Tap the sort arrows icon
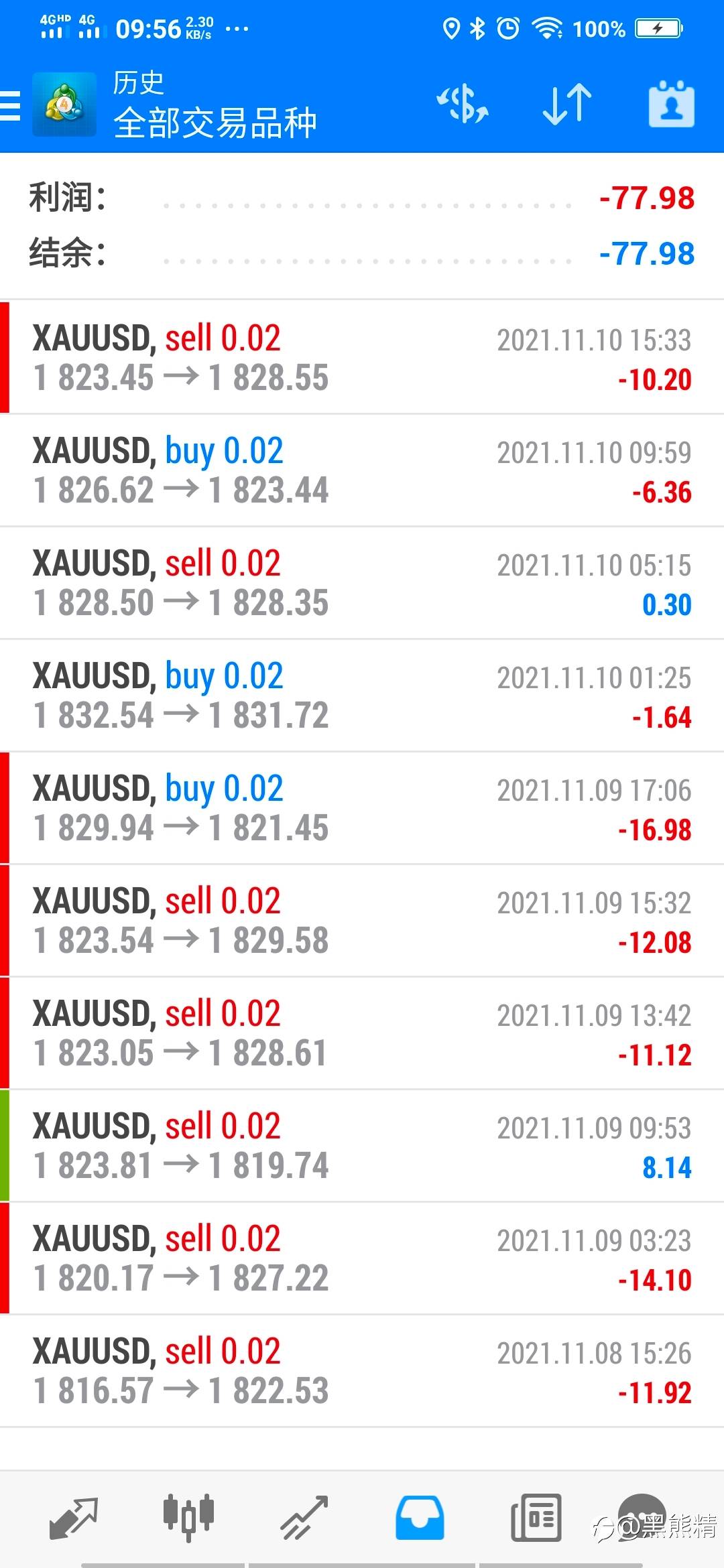 [566, 105]
